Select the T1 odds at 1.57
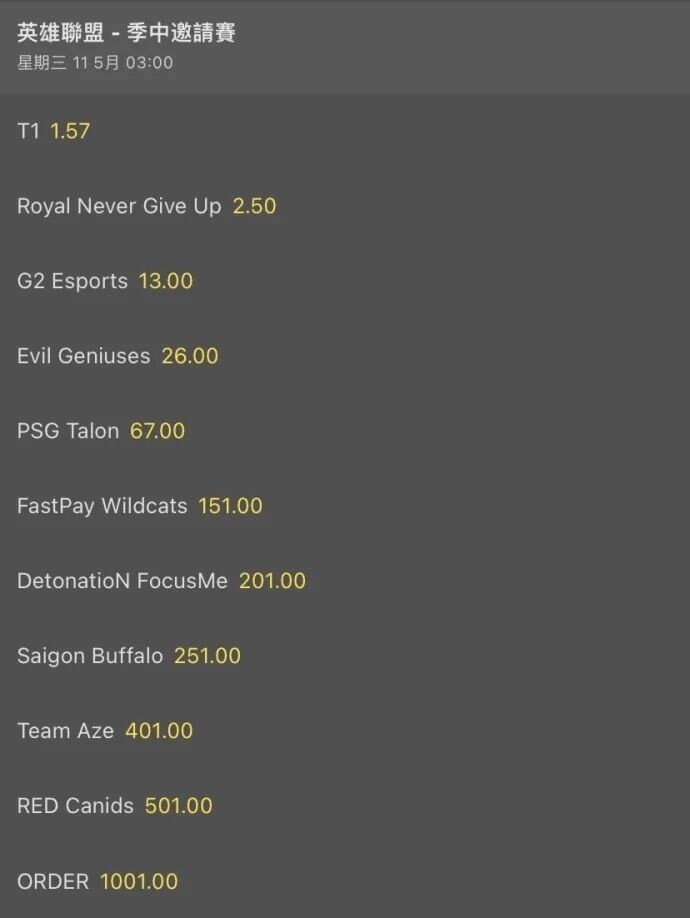 (x=70, y=131)
